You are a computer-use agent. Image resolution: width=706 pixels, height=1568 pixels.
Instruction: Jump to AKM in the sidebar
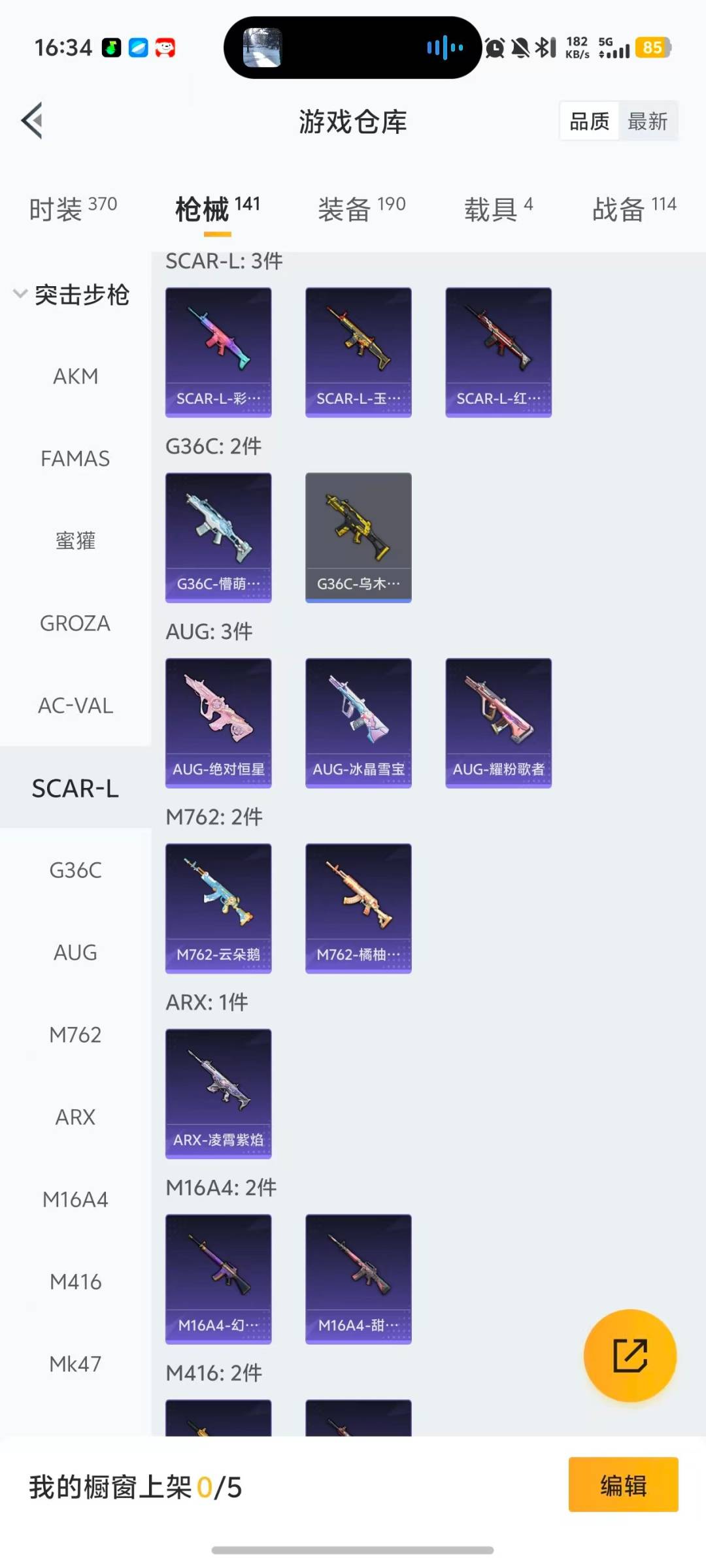pos(75,376)
